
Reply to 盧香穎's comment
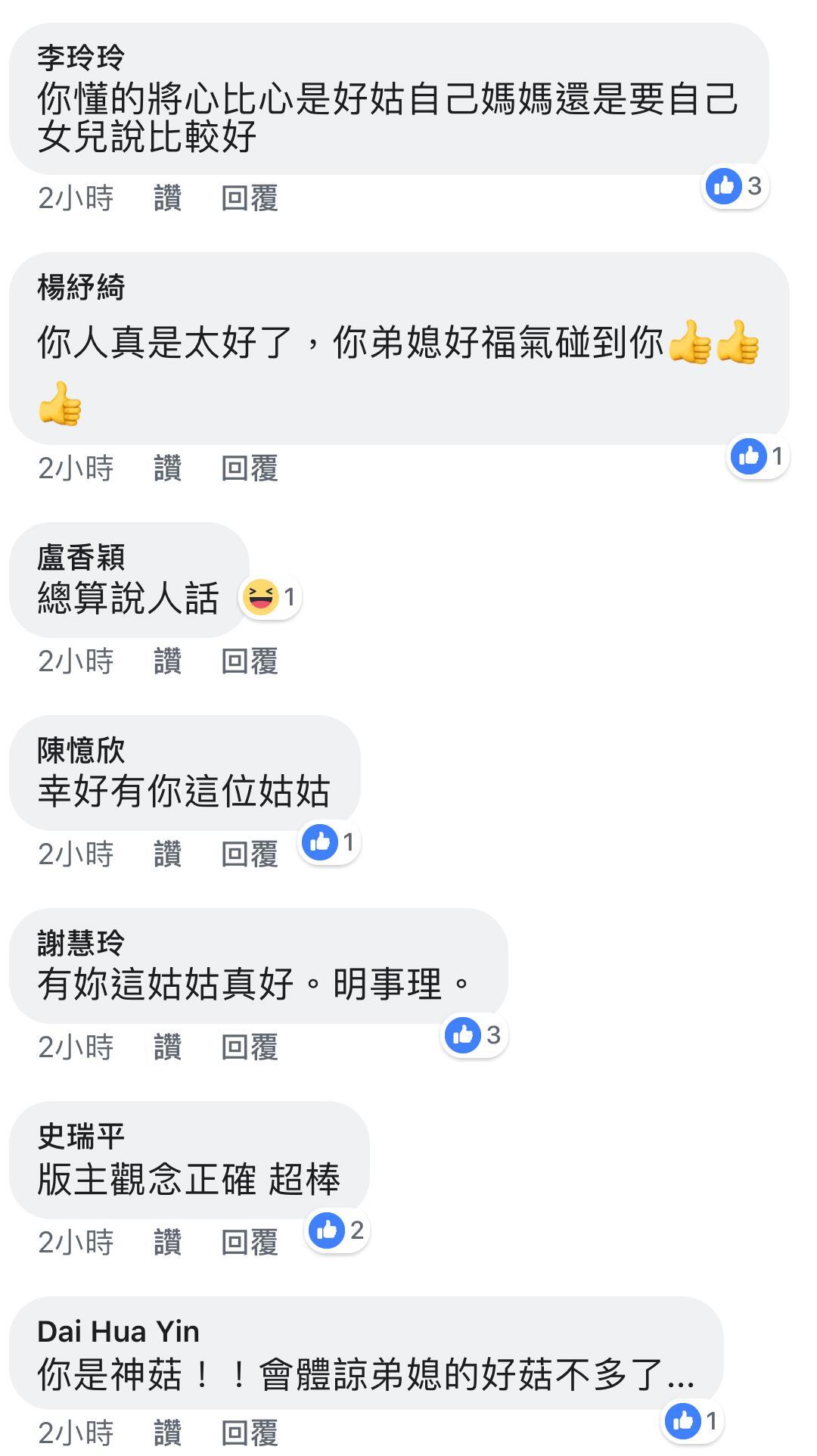point(249,661)
